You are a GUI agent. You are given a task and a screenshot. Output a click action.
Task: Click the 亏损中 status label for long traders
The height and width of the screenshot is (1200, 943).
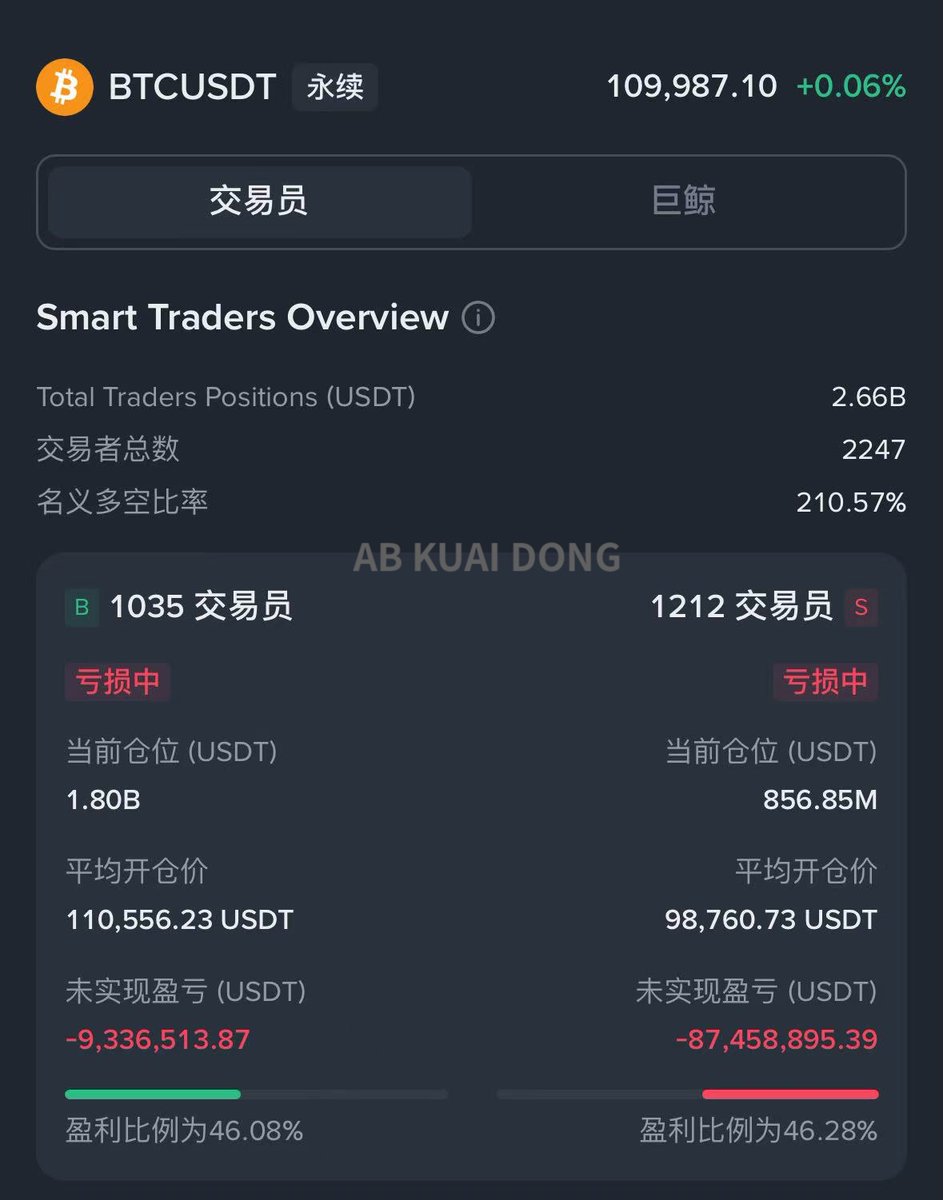click(117, 682)
